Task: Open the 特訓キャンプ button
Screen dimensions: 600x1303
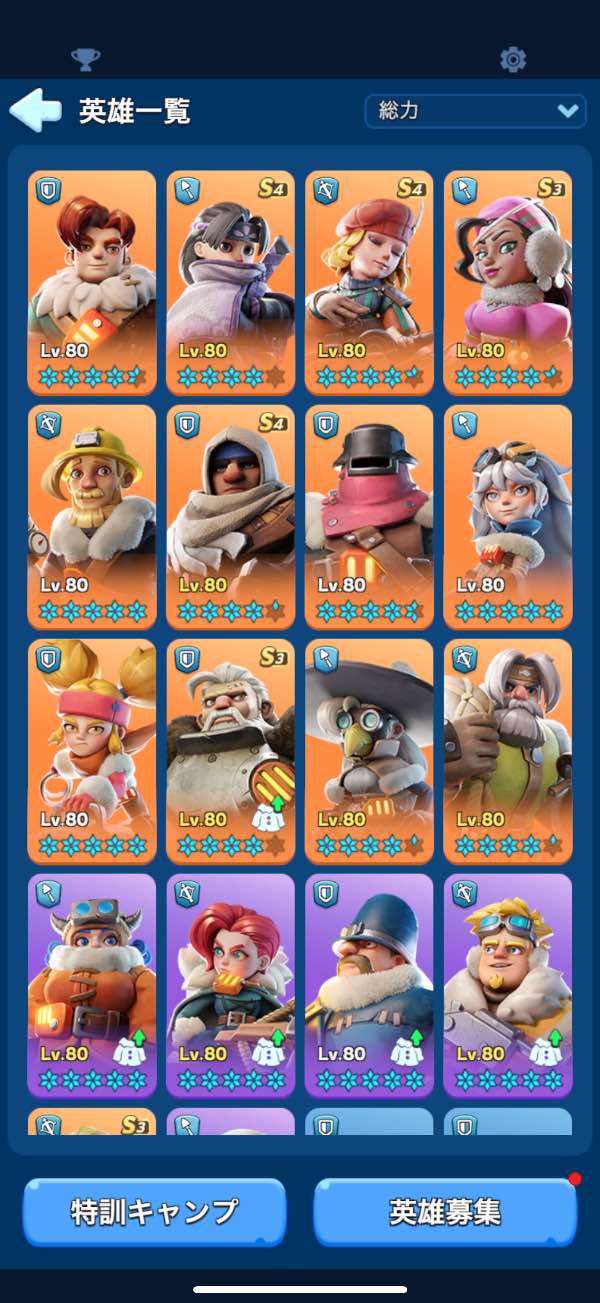Action: click(x=154, y=1211)
